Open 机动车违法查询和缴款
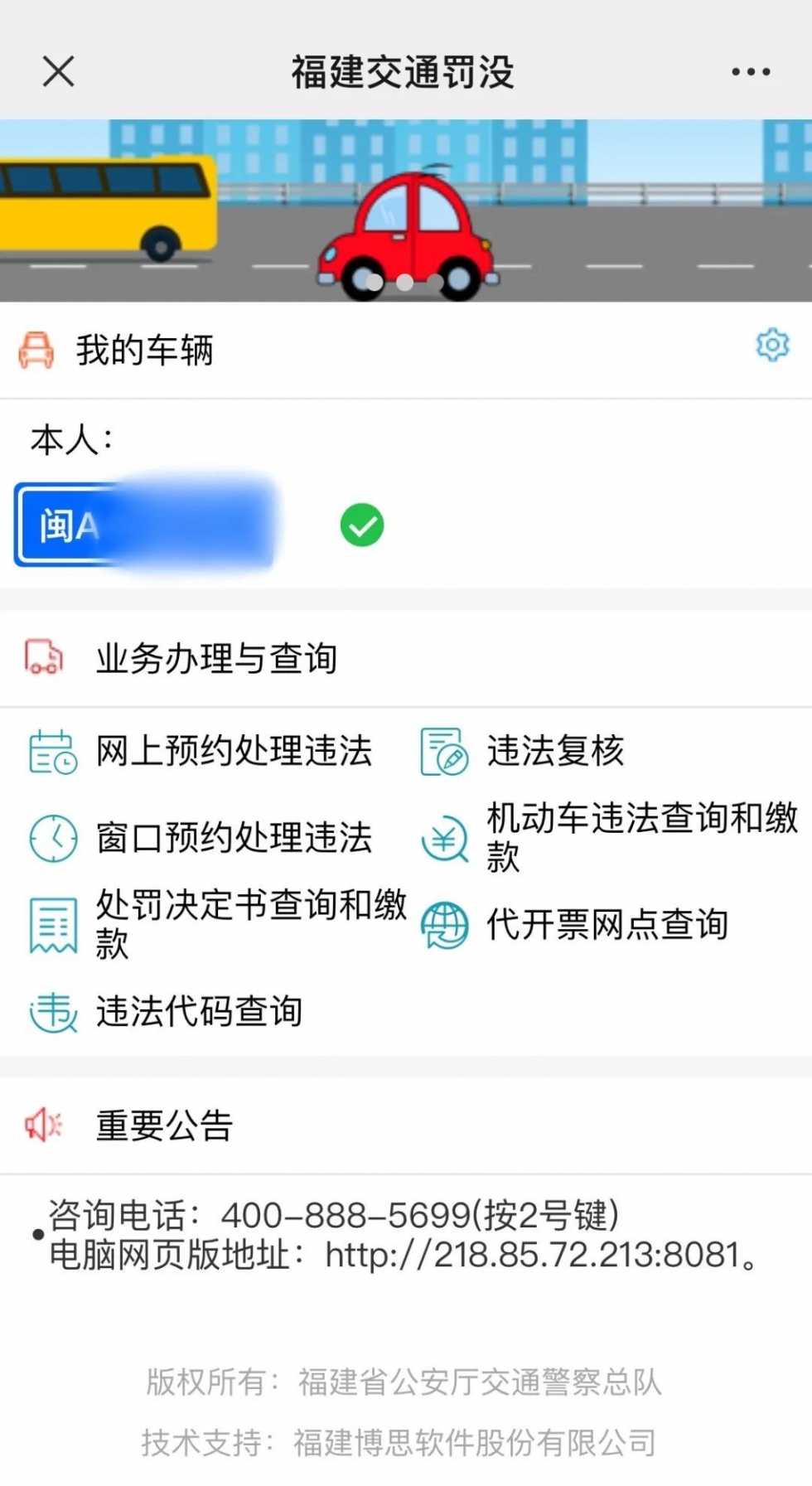 click(609, 838)
